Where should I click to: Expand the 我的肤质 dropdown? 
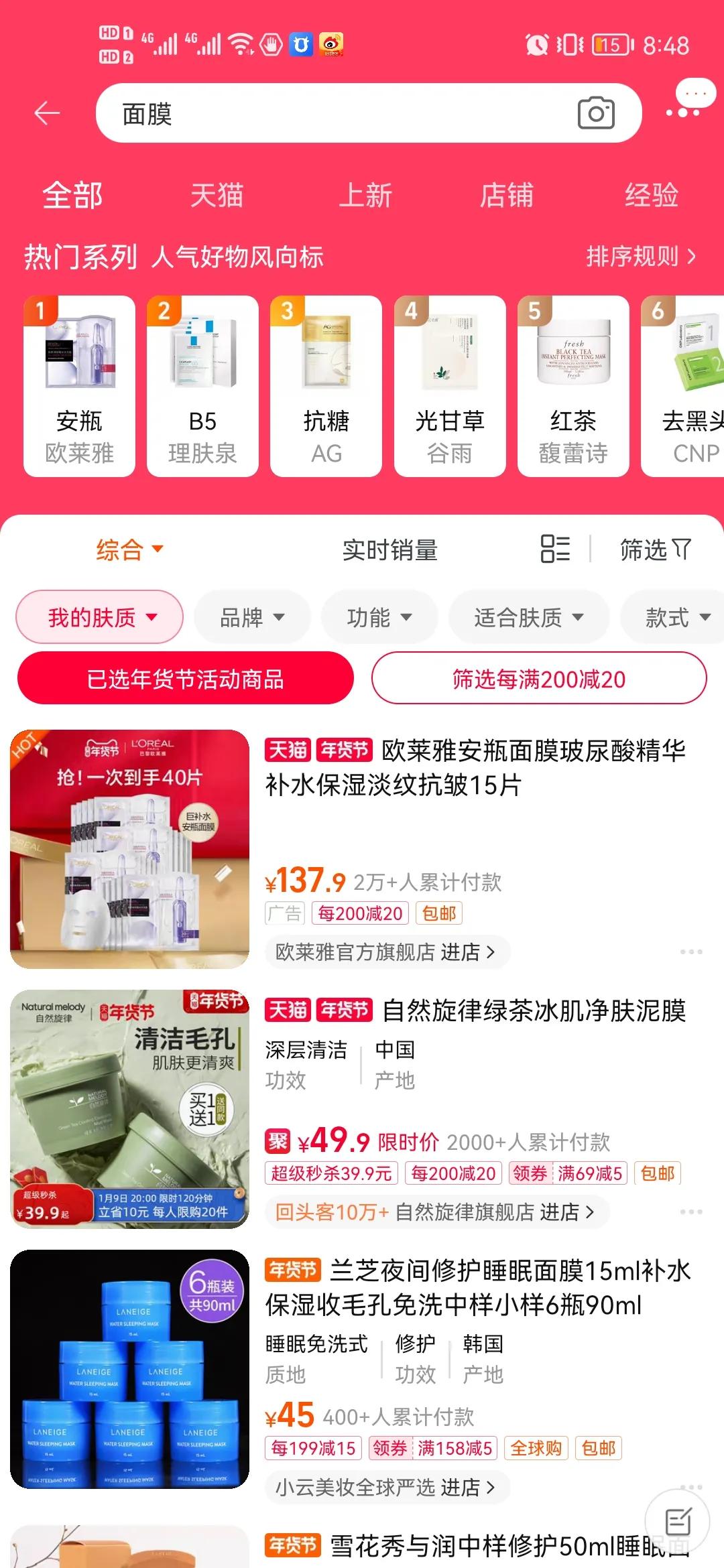[x=100, y=617]
